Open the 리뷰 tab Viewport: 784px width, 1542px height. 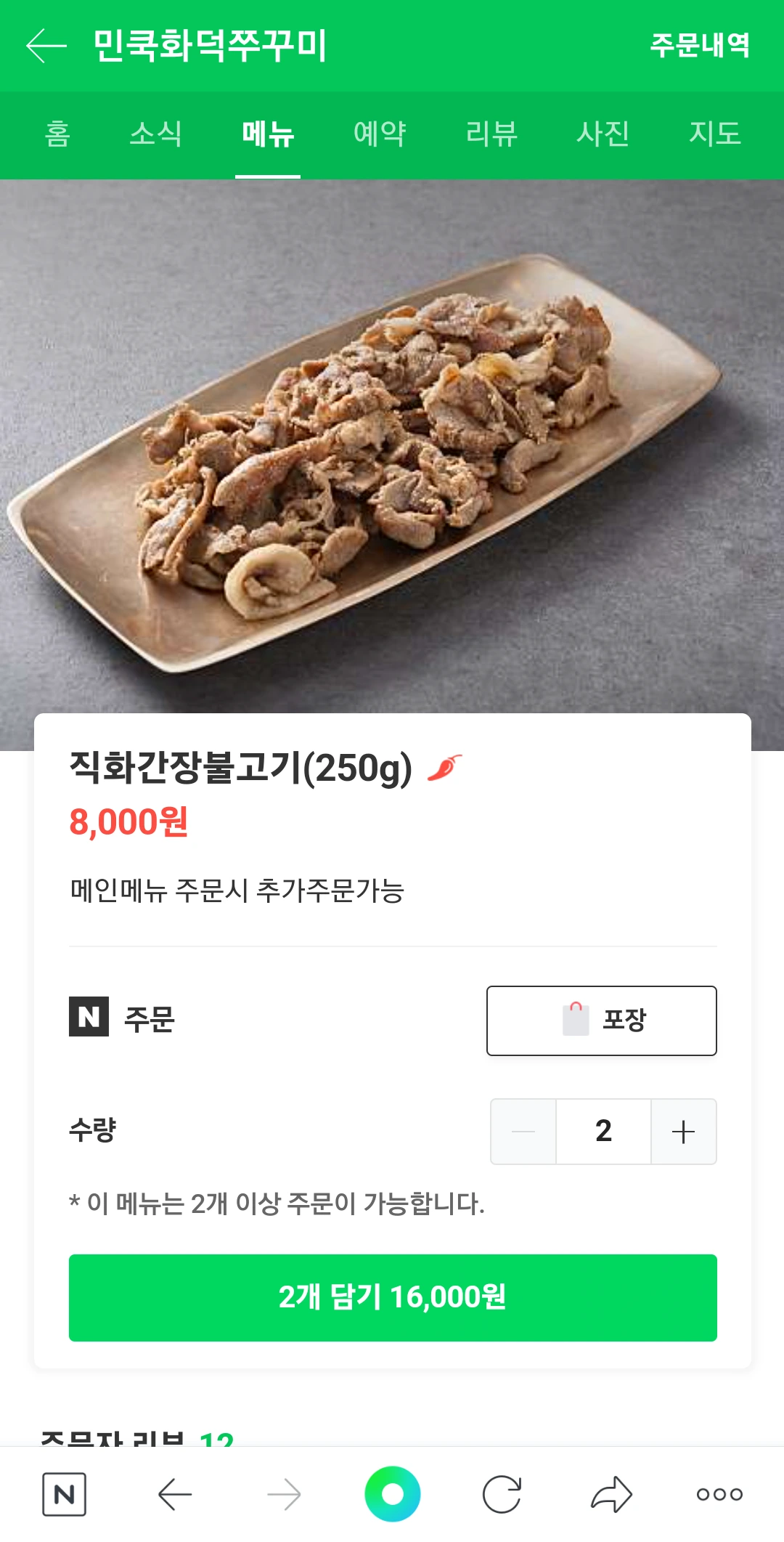(491, 134)
